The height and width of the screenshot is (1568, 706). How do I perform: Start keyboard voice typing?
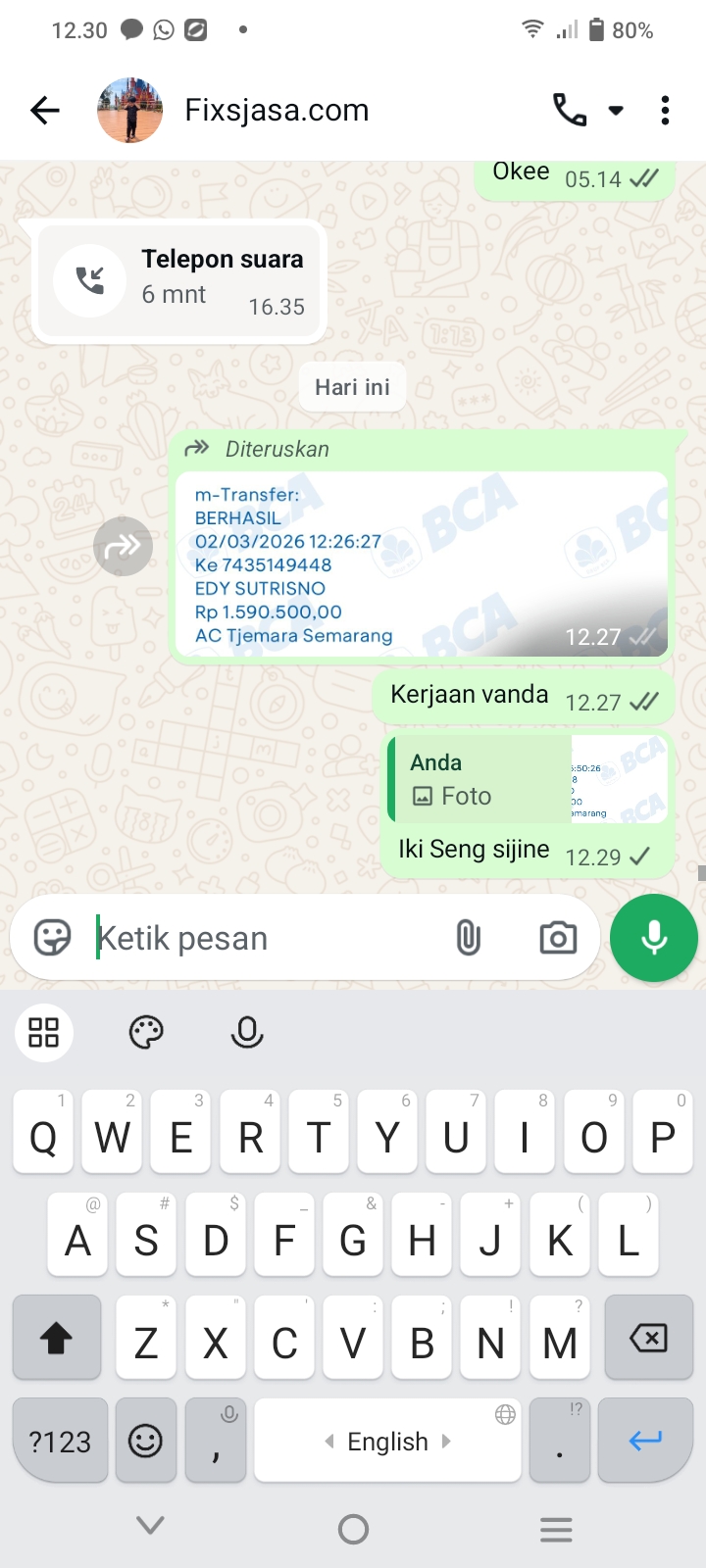(247, 1032)
